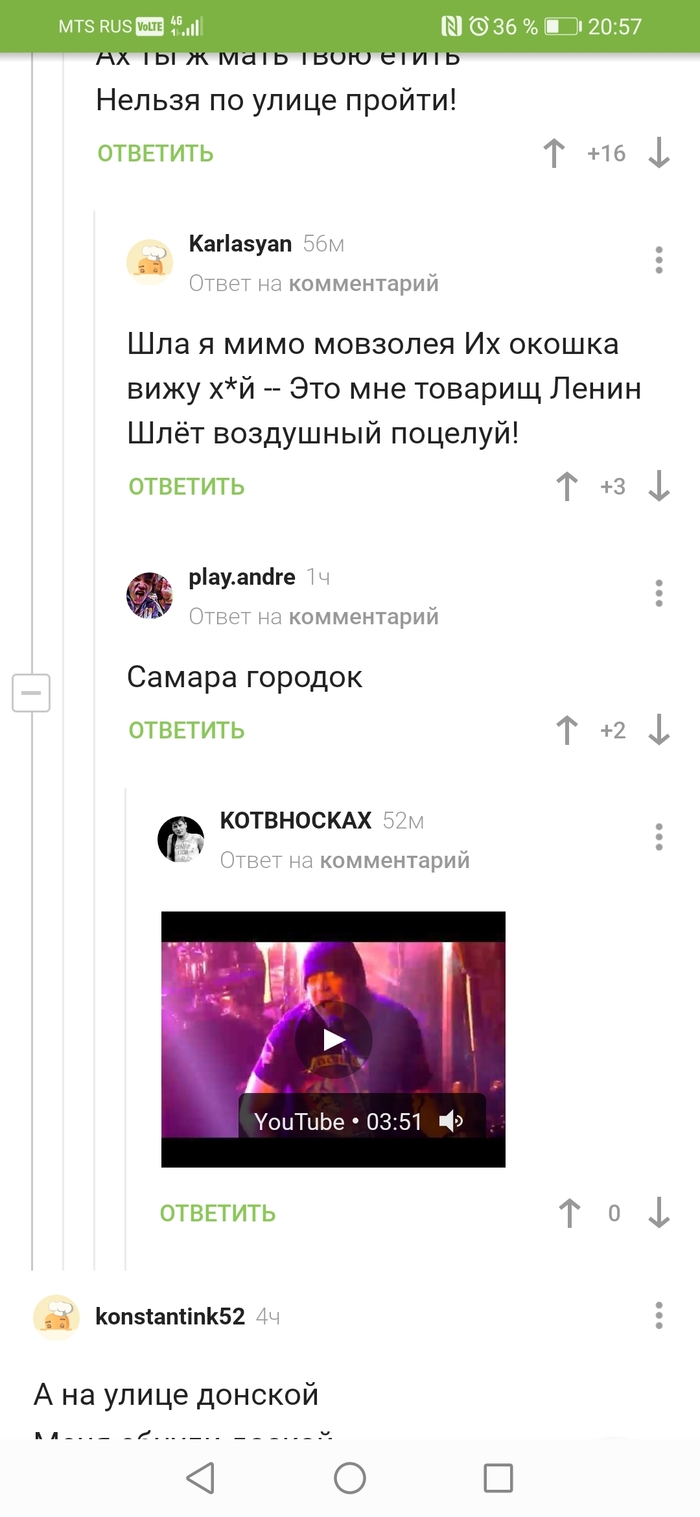Upvote the comment with +16 rating
Viewport: 700px width, 1517px height.
point(554,153)
